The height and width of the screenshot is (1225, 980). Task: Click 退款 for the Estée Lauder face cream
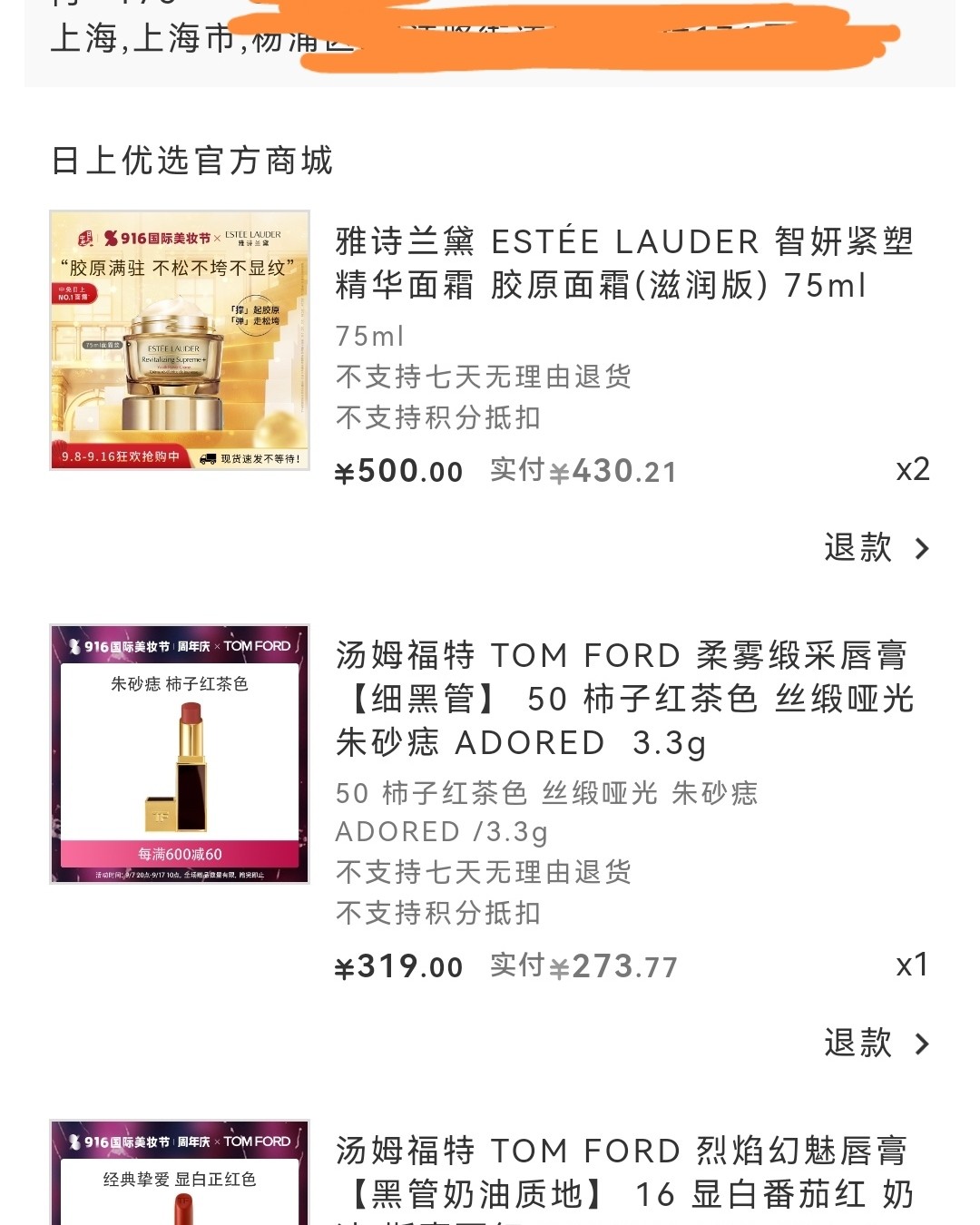(857, 547)
